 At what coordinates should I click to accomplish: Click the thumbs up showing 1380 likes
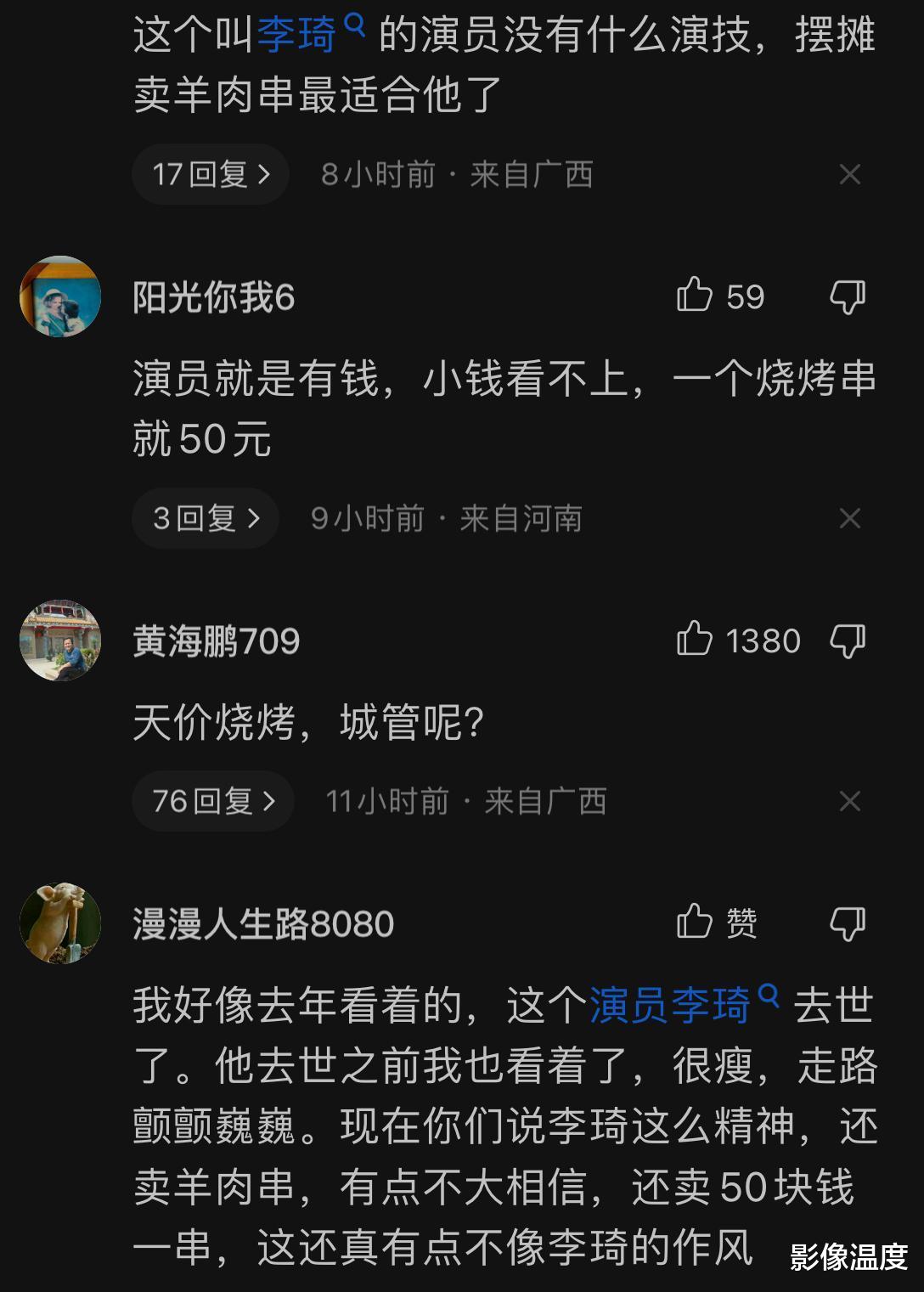click(696, 641)
